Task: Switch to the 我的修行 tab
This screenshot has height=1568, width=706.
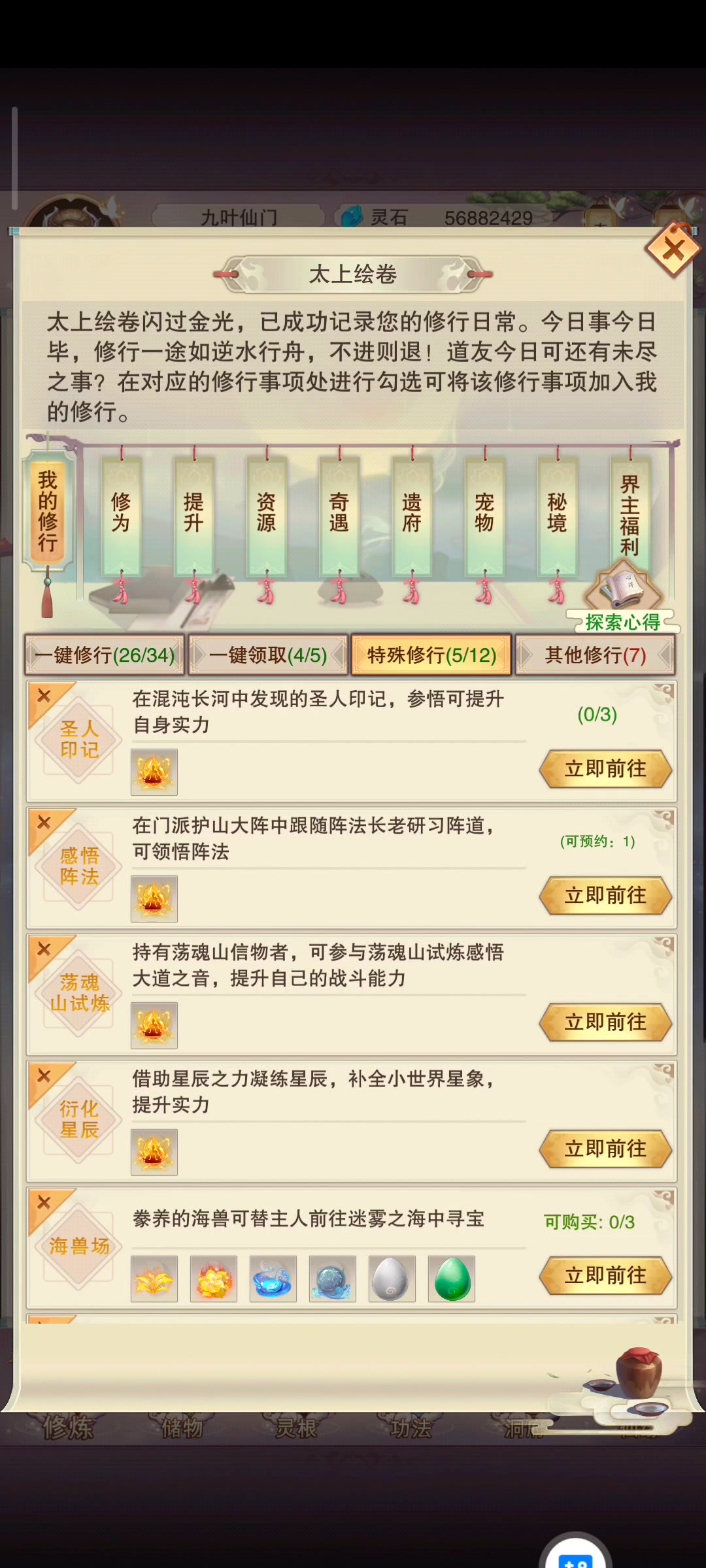Action: point(48,510)
